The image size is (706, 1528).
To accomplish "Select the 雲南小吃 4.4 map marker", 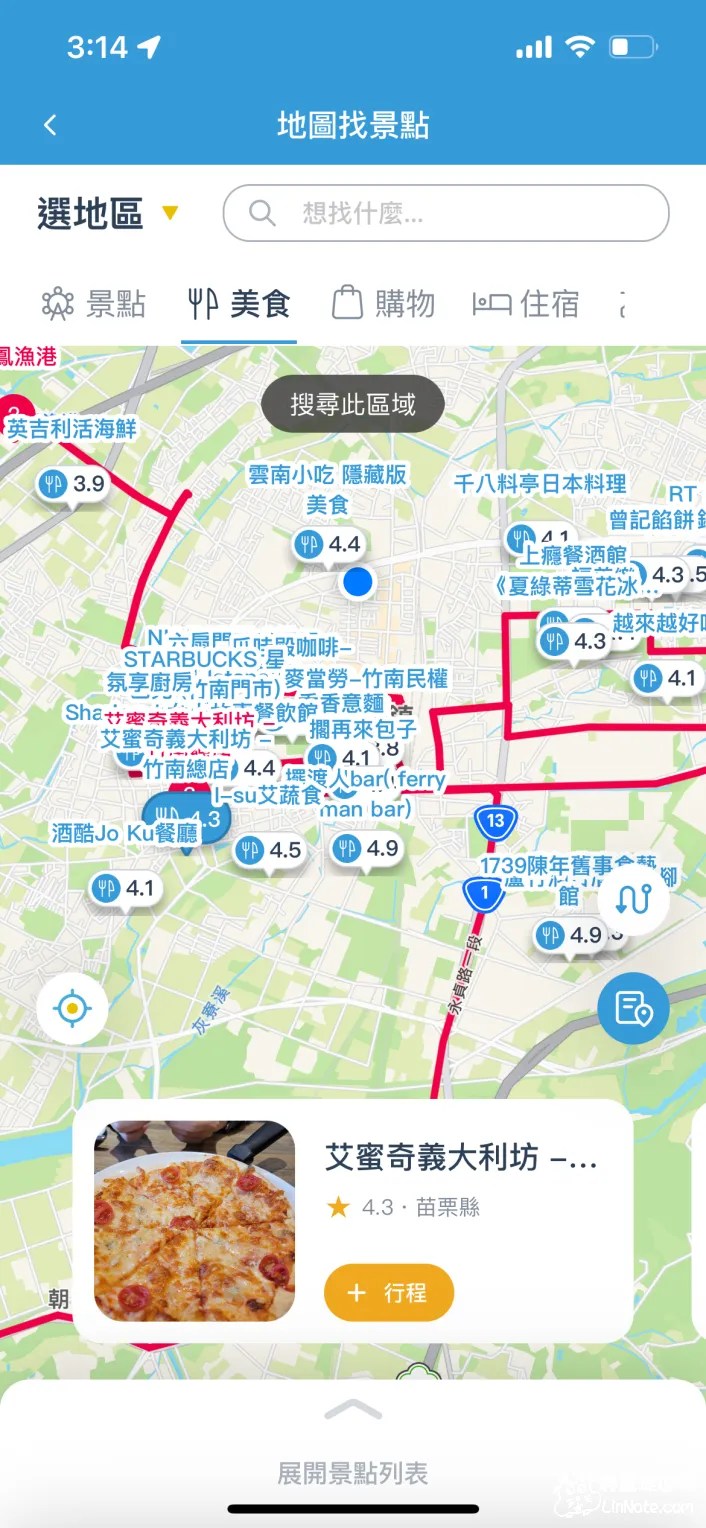I will pyautogui.click(x=329, y=545).
